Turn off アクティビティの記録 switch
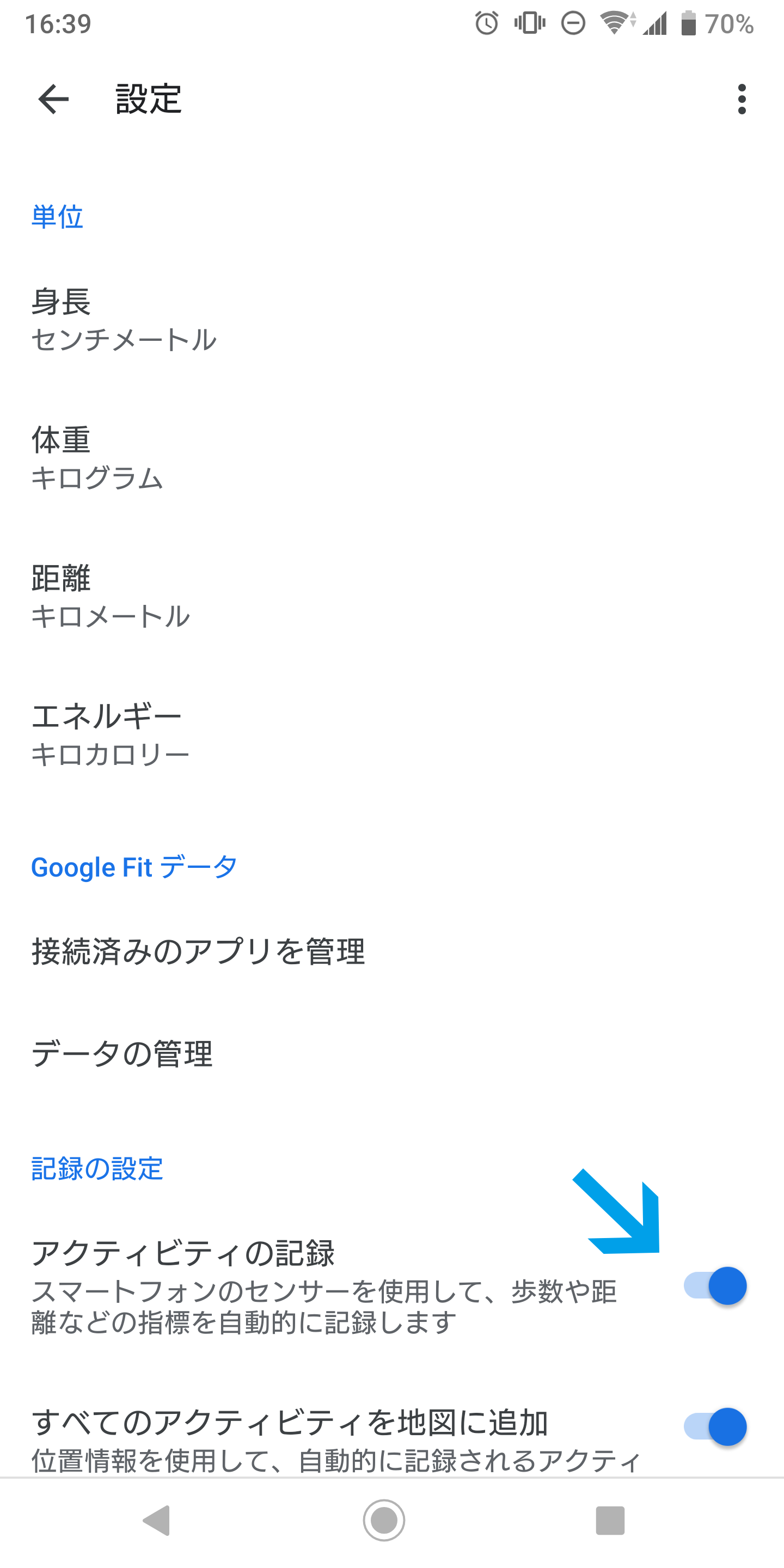Screen dimensions: 784x1568 715,1285
